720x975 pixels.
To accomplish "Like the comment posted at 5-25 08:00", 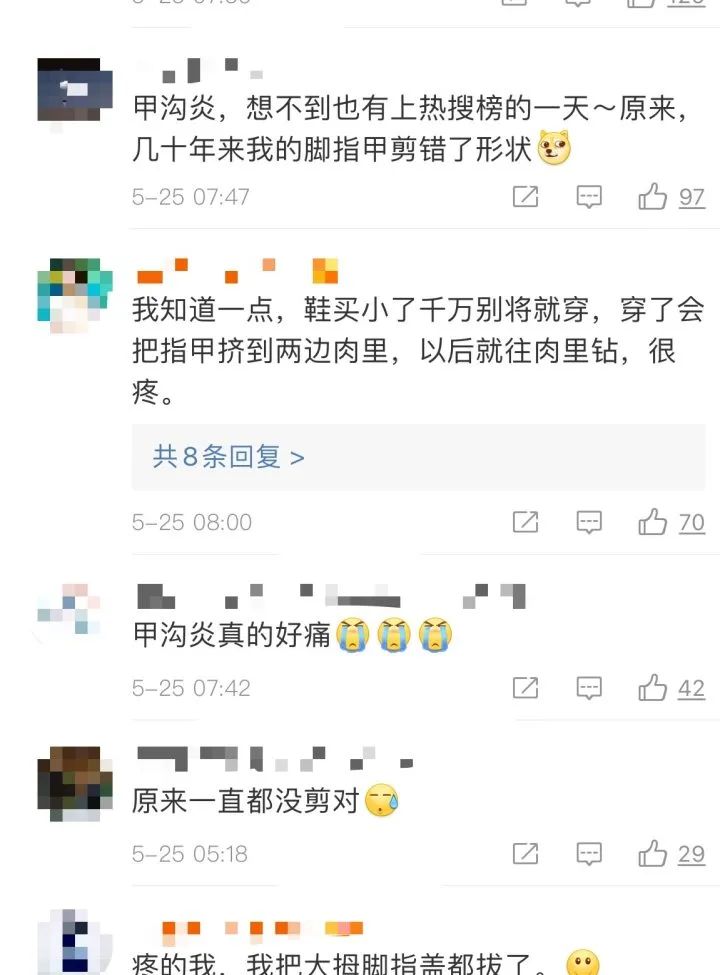I will point(653,521).
